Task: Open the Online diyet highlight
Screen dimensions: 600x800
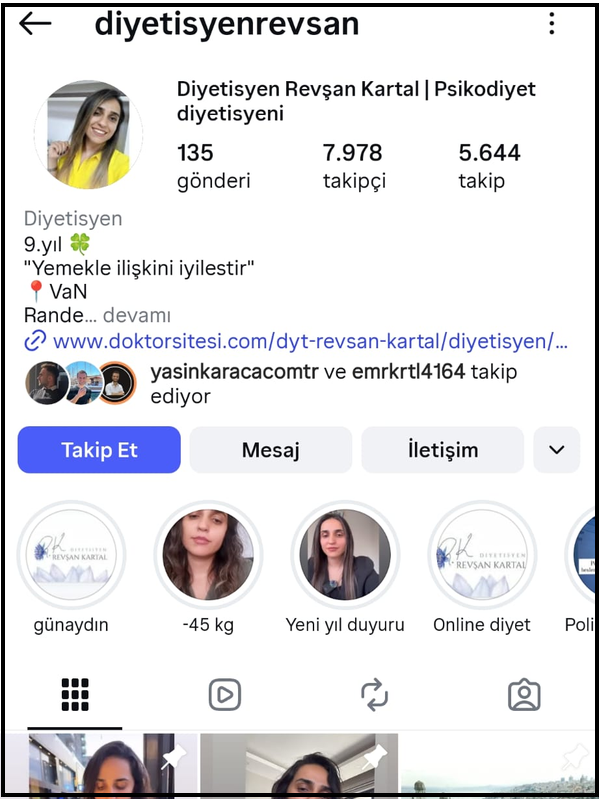Action: point(482,555)
